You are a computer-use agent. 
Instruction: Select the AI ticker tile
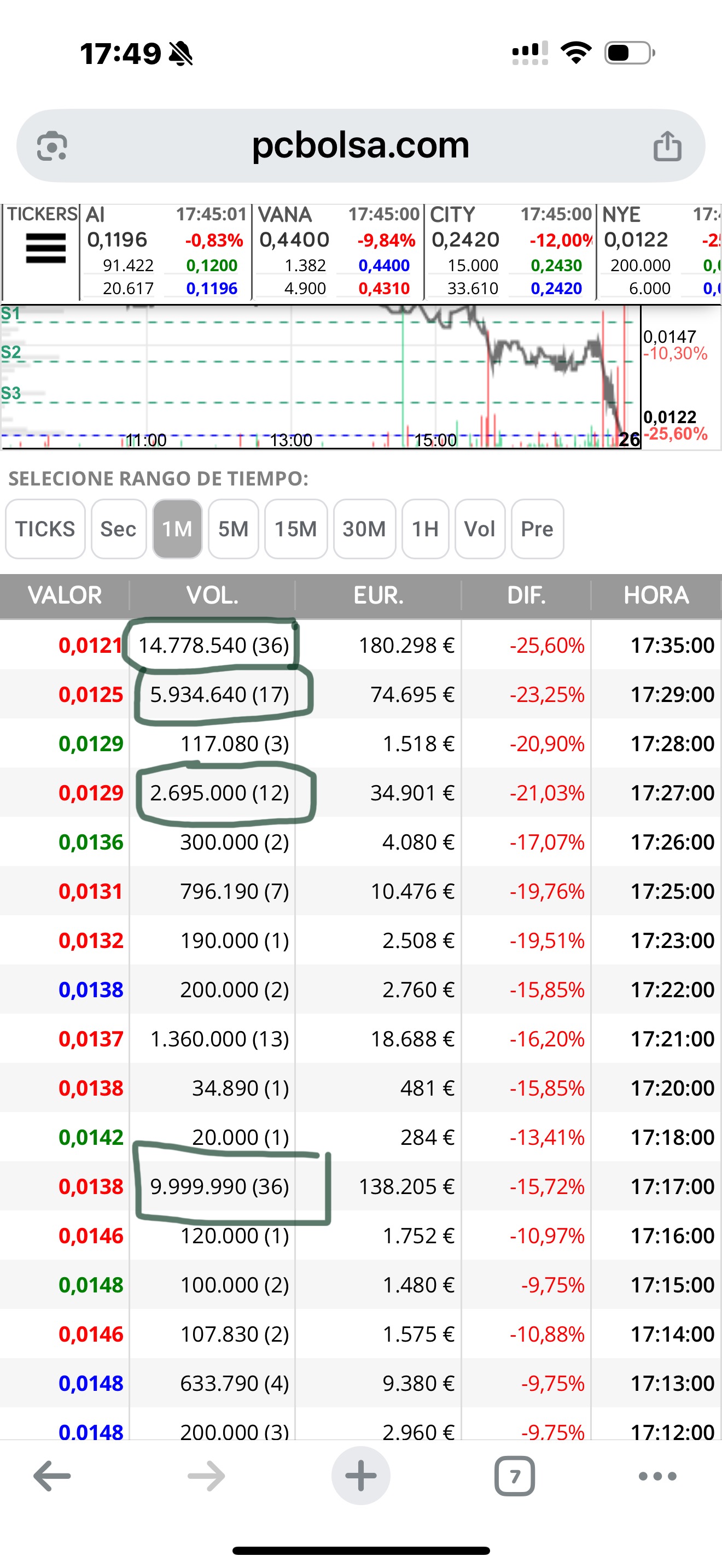(x=166, y=252)
